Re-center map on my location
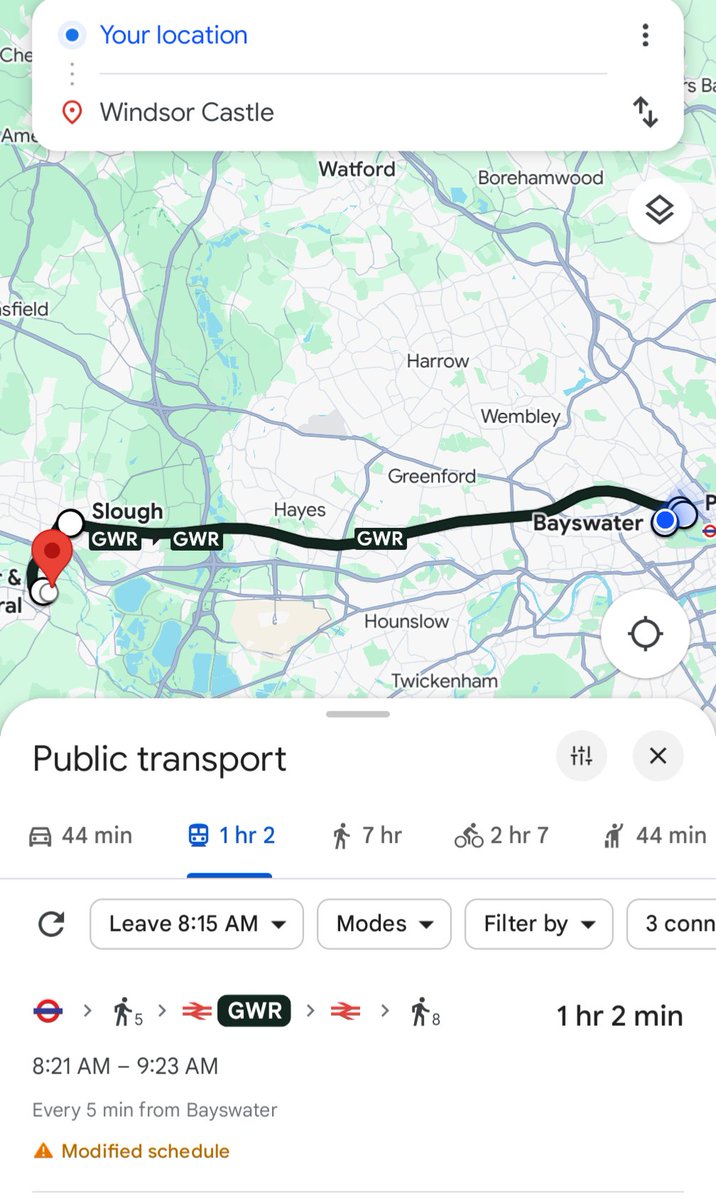This screenshot has height=1200, width=716. pyautogui.click(x=646, y=634)
